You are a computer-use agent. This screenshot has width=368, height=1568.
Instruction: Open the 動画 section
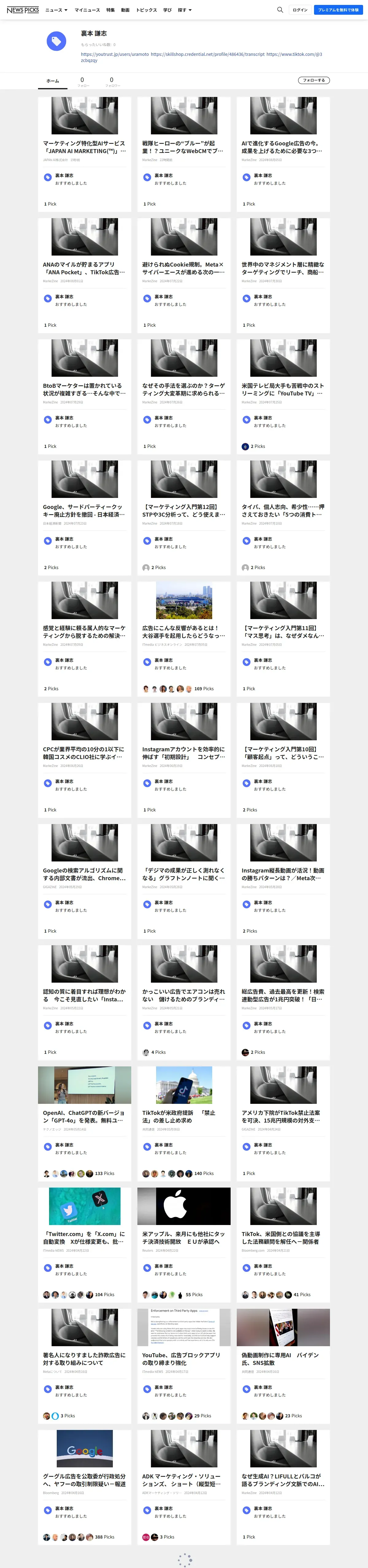(x=125, y=10)
